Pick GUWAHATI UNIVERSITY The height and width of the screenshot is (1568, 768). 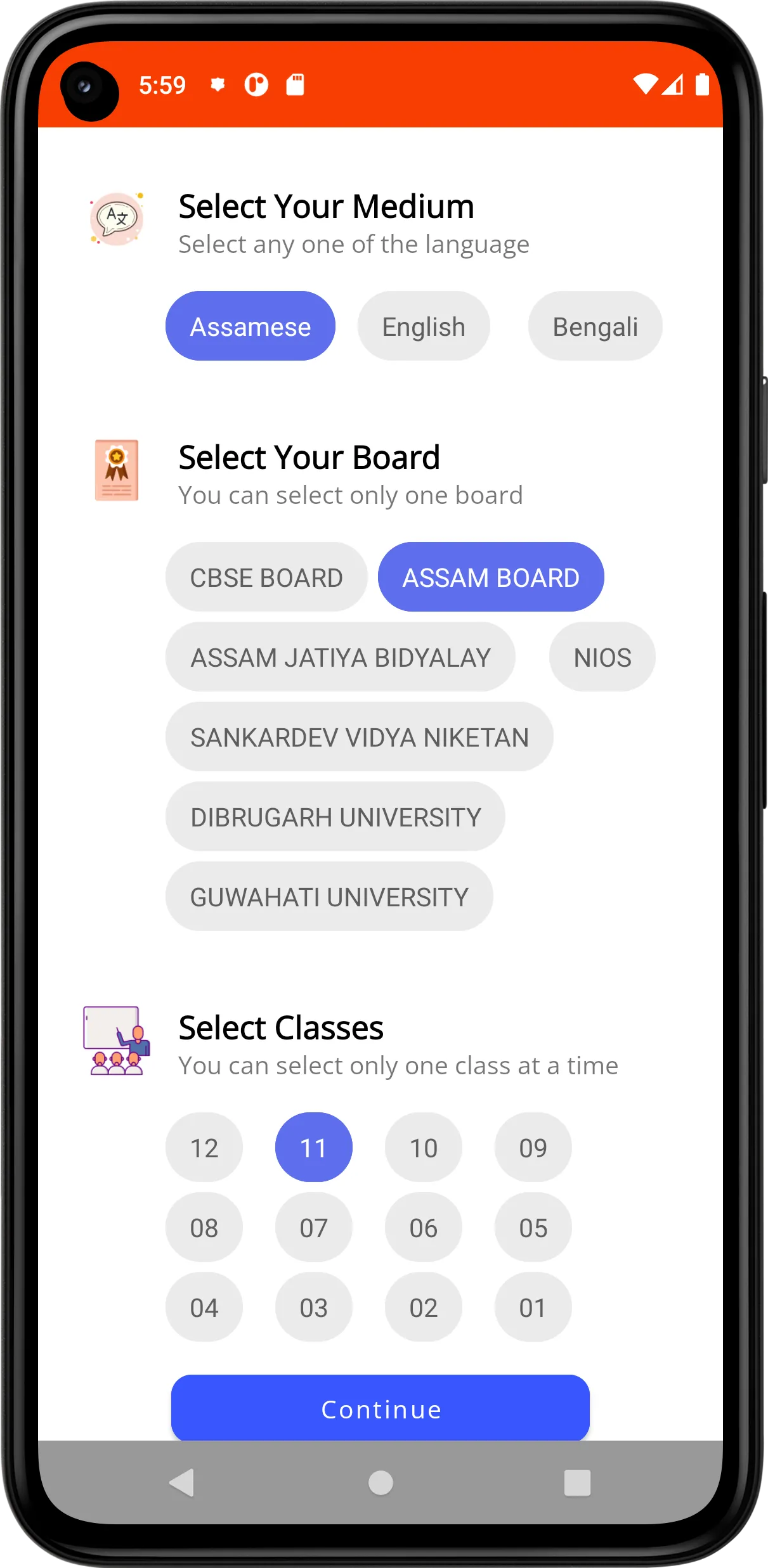[x=329, y=897]
